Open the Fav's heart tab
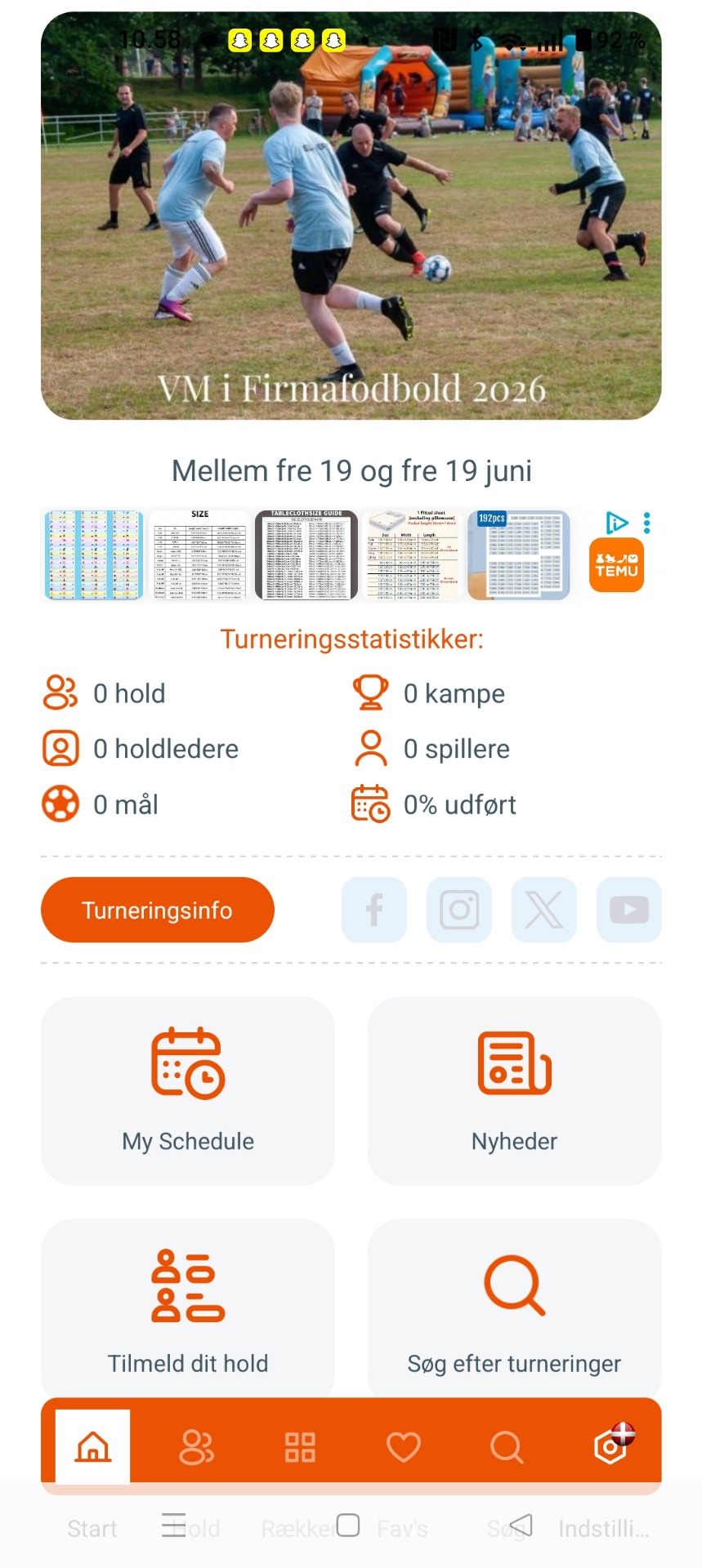702x1568 pixels. point(403,1446)
